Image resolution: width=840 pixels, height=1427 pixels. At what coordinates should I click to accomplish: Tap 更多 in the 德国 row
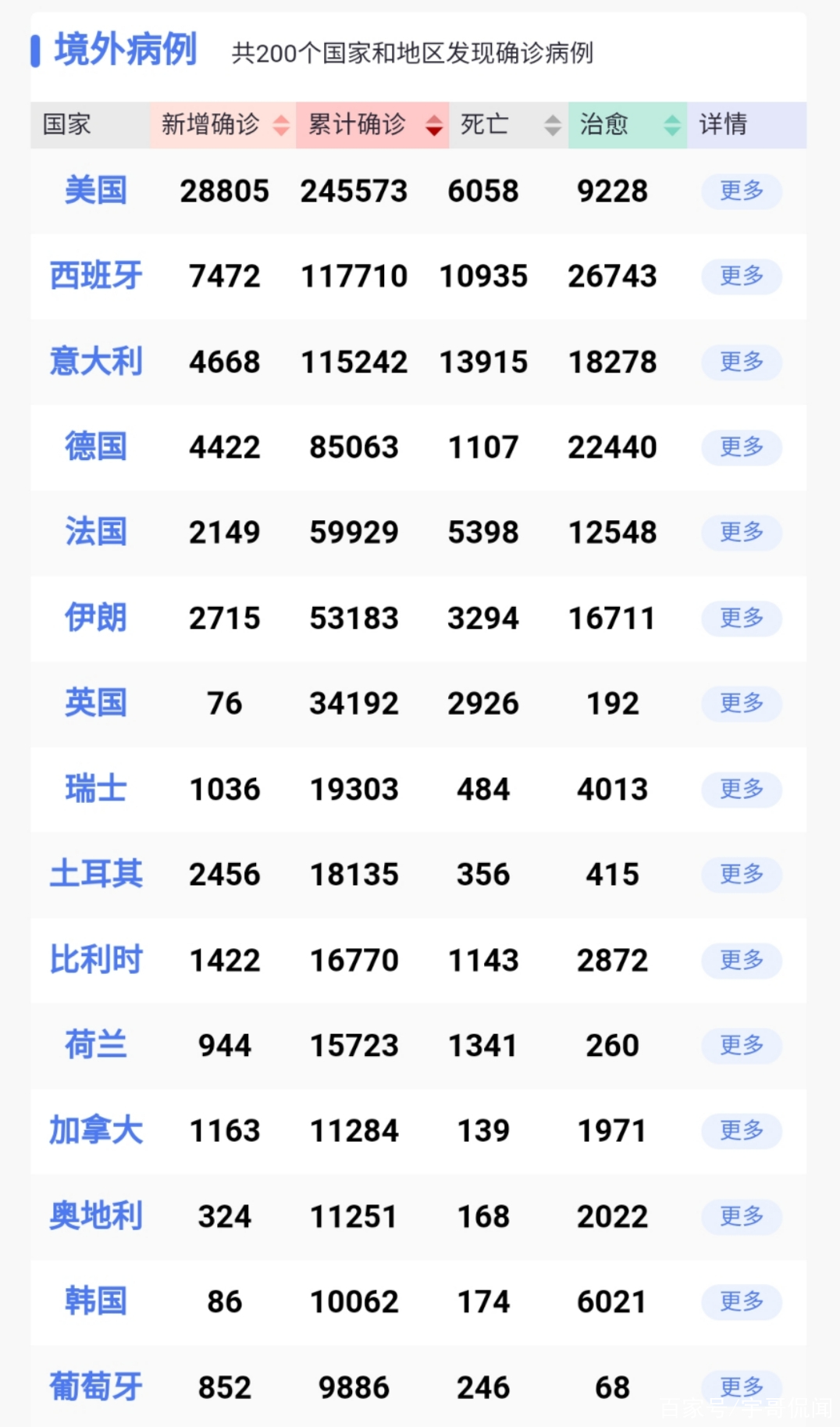coord(742,448)
